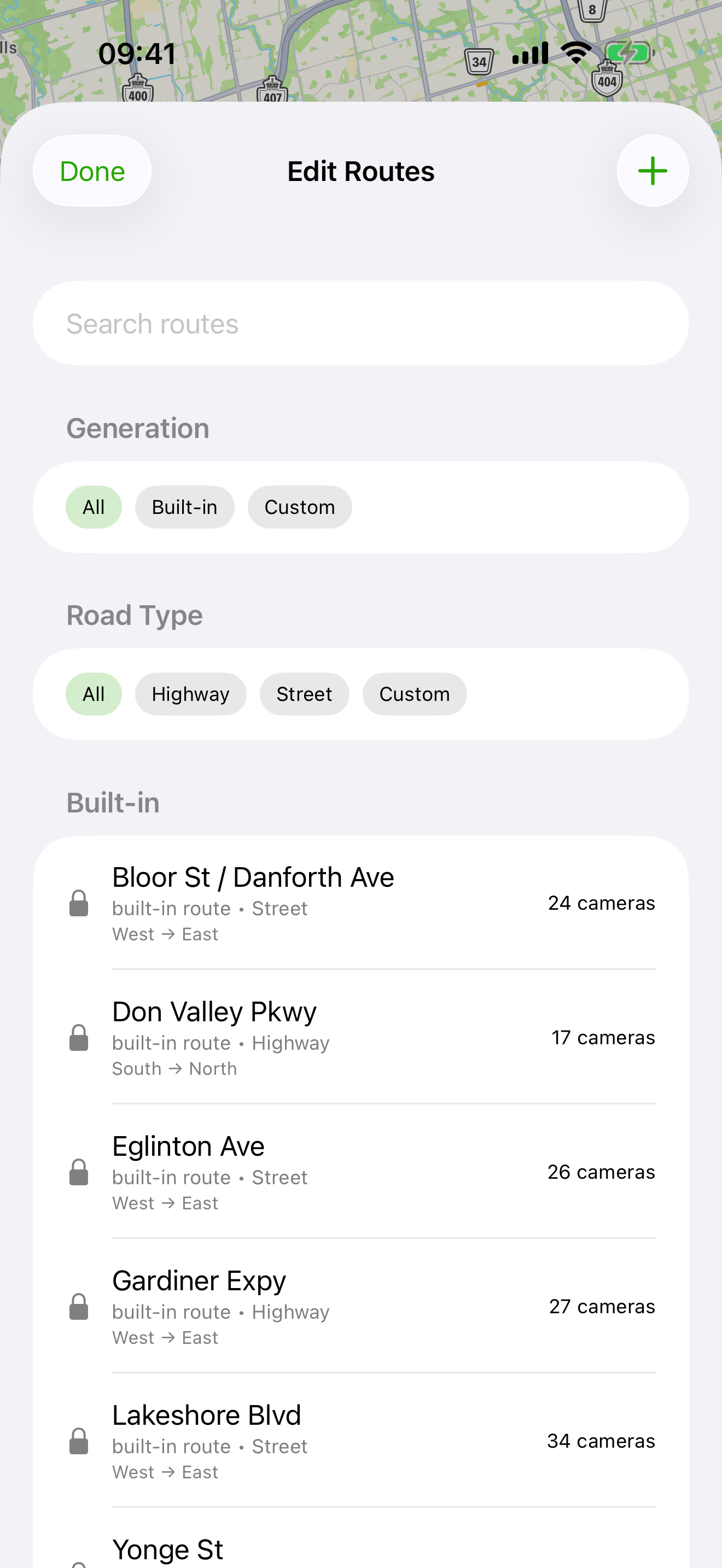The image size is (722, 1568).
Task: Select All under Road Type
Action: (93, 693)
